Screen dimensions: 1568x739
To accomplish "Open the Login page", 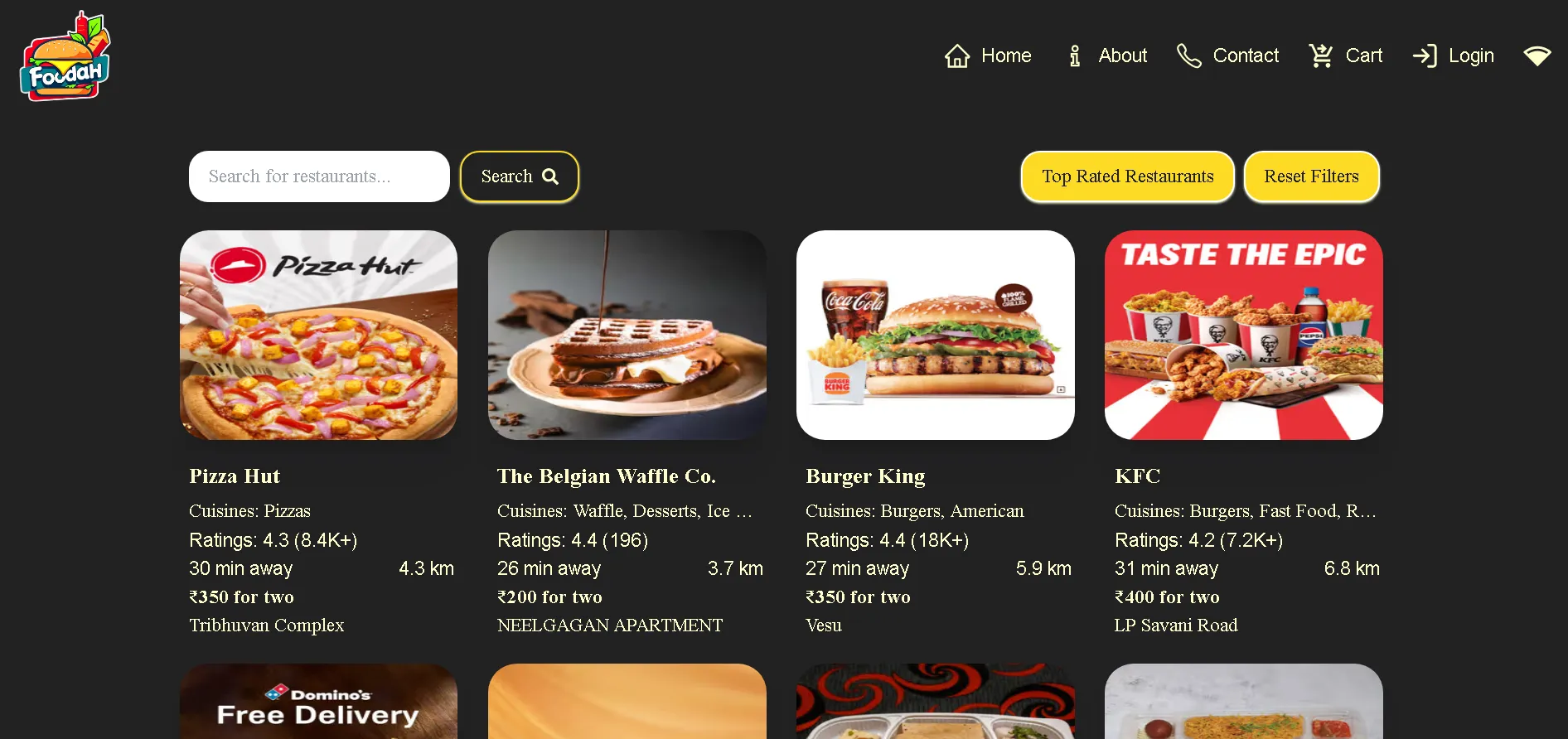I will click(1454, 56).
